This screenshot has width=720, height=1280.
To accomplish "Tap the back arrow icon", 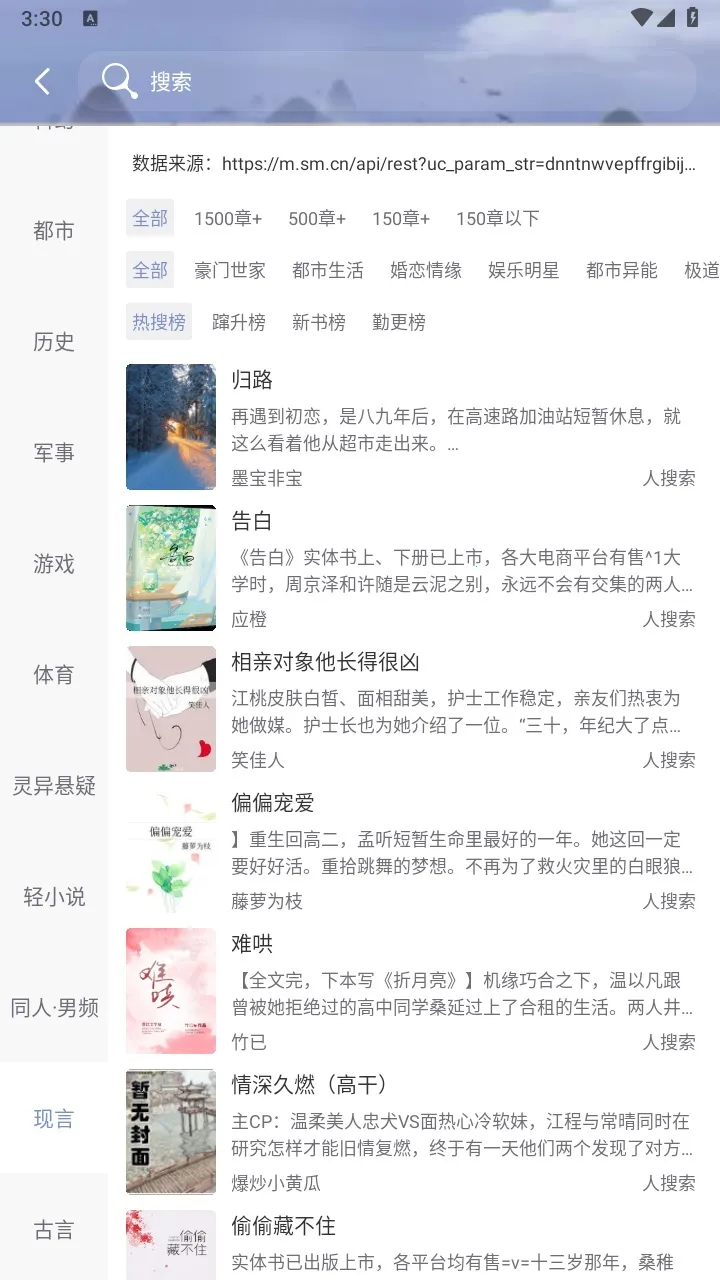I will pyautogui.click(x=41, y=81).
